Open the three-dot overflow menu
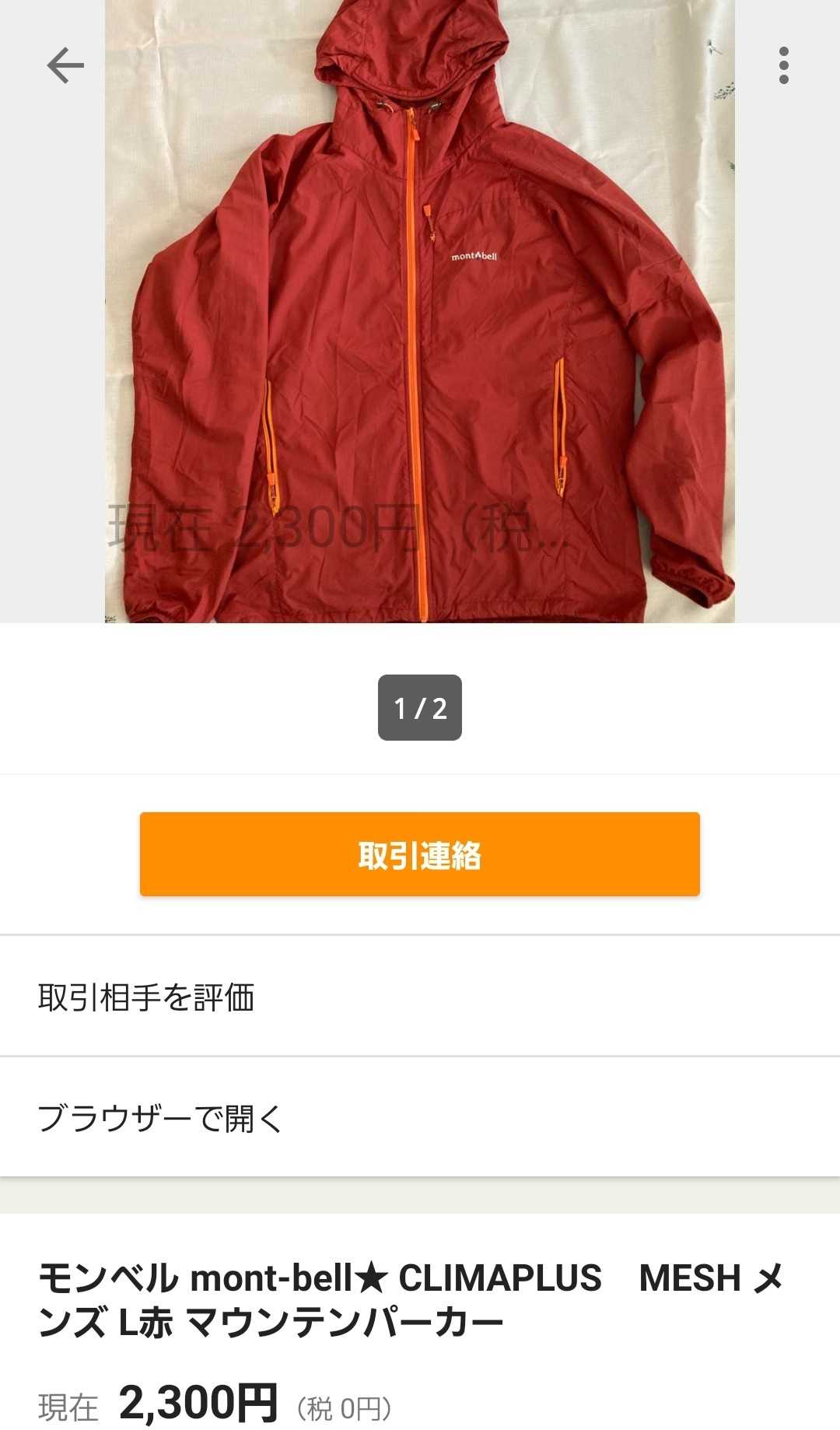Image resolution: width=840 pixels, height=1430 pixels. pyautogui.click(x=783, y=65)
